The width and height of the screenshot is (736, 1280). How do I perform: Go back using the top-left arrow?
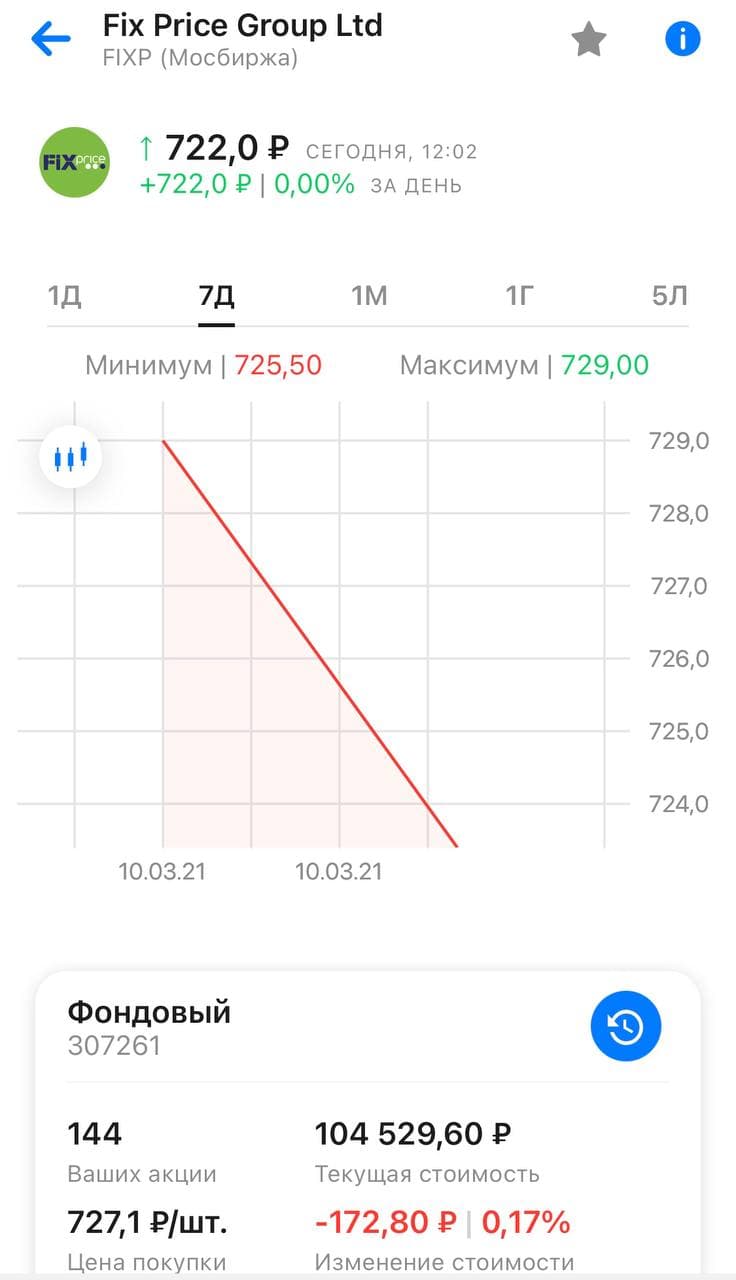[51, 40]
